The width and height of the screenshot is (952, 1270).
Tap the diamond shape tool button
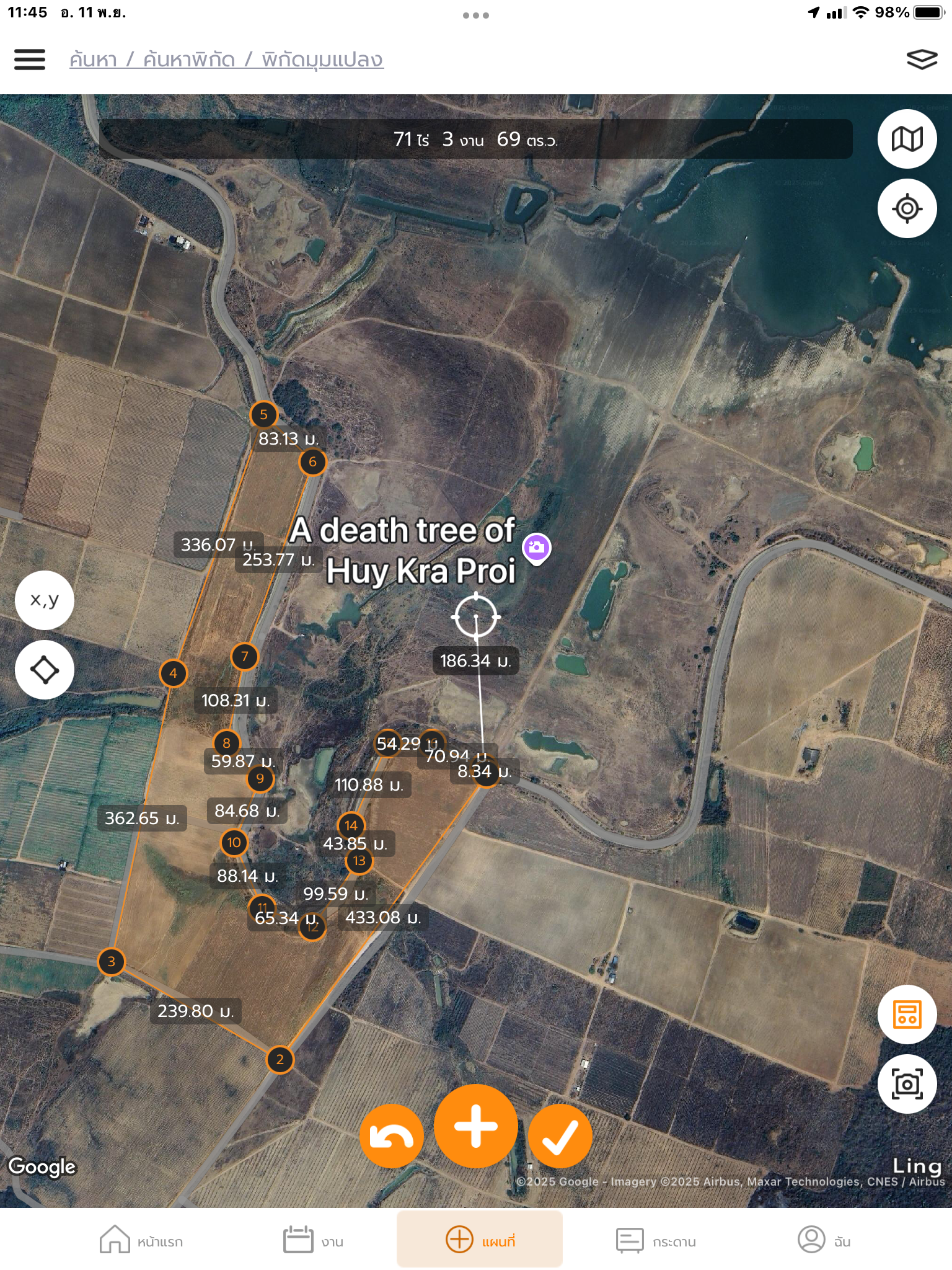45,670
